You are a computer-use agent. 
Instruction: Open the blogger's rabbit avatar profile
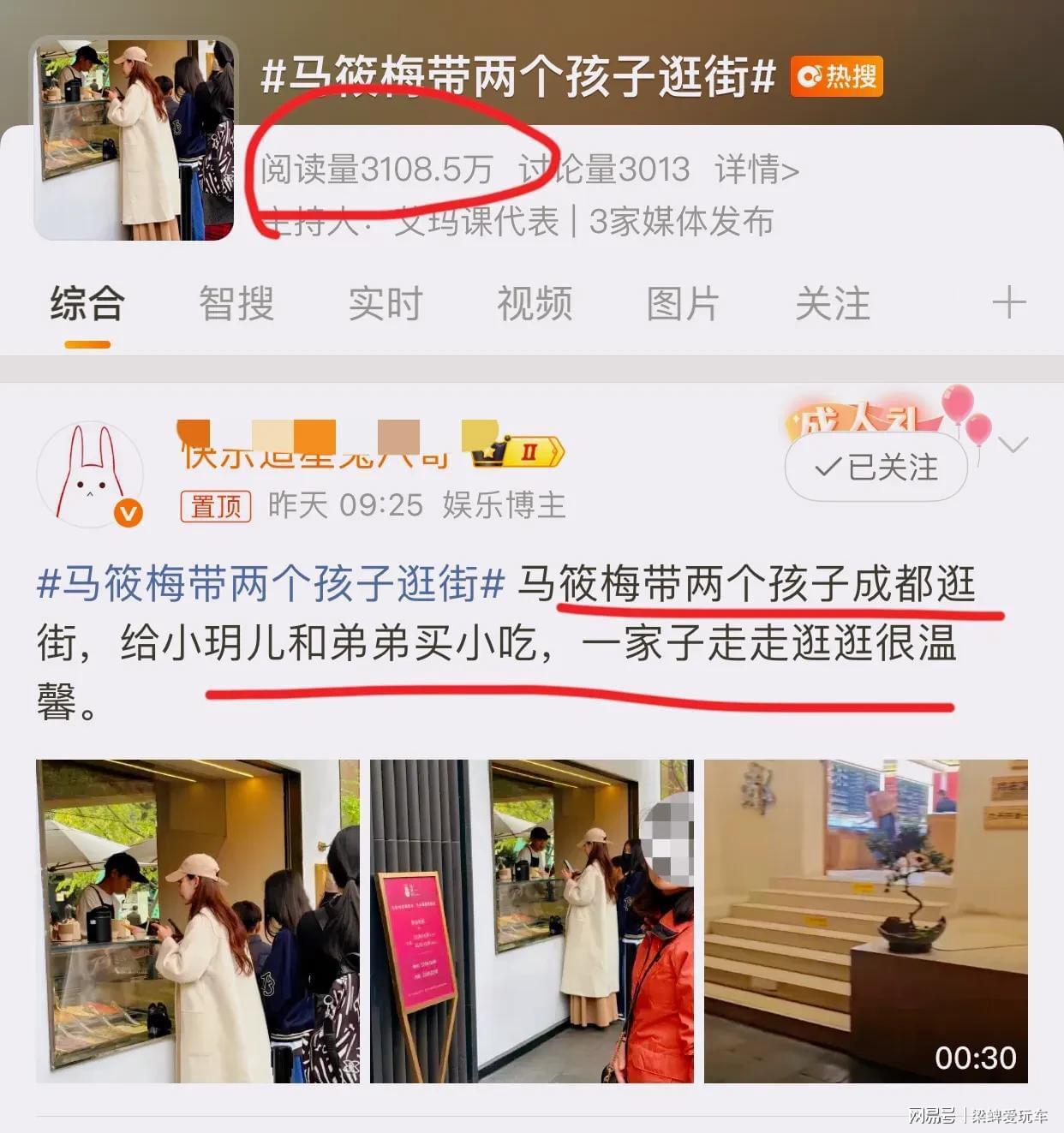[90, 474]
